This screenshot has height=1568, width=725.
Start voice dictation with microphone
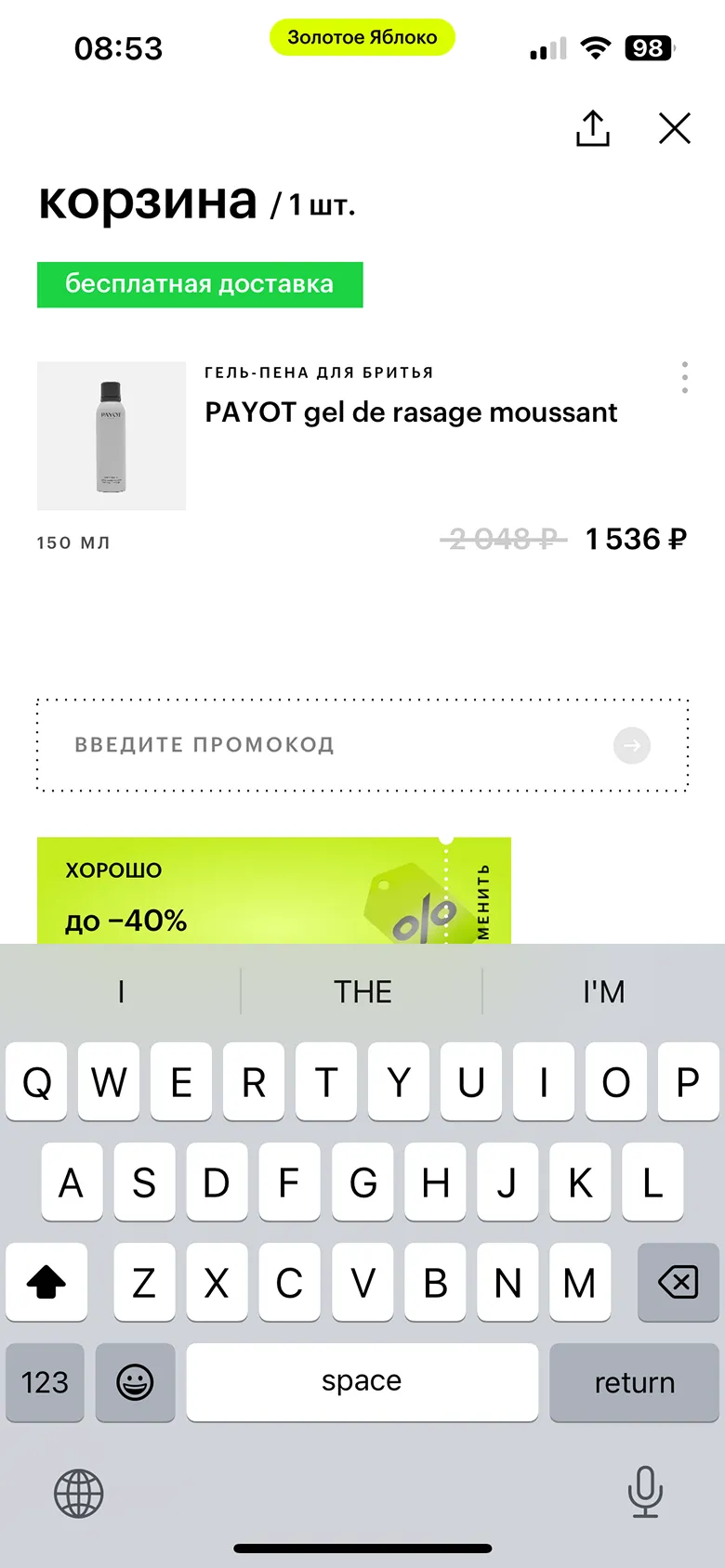coord(645,1491)
